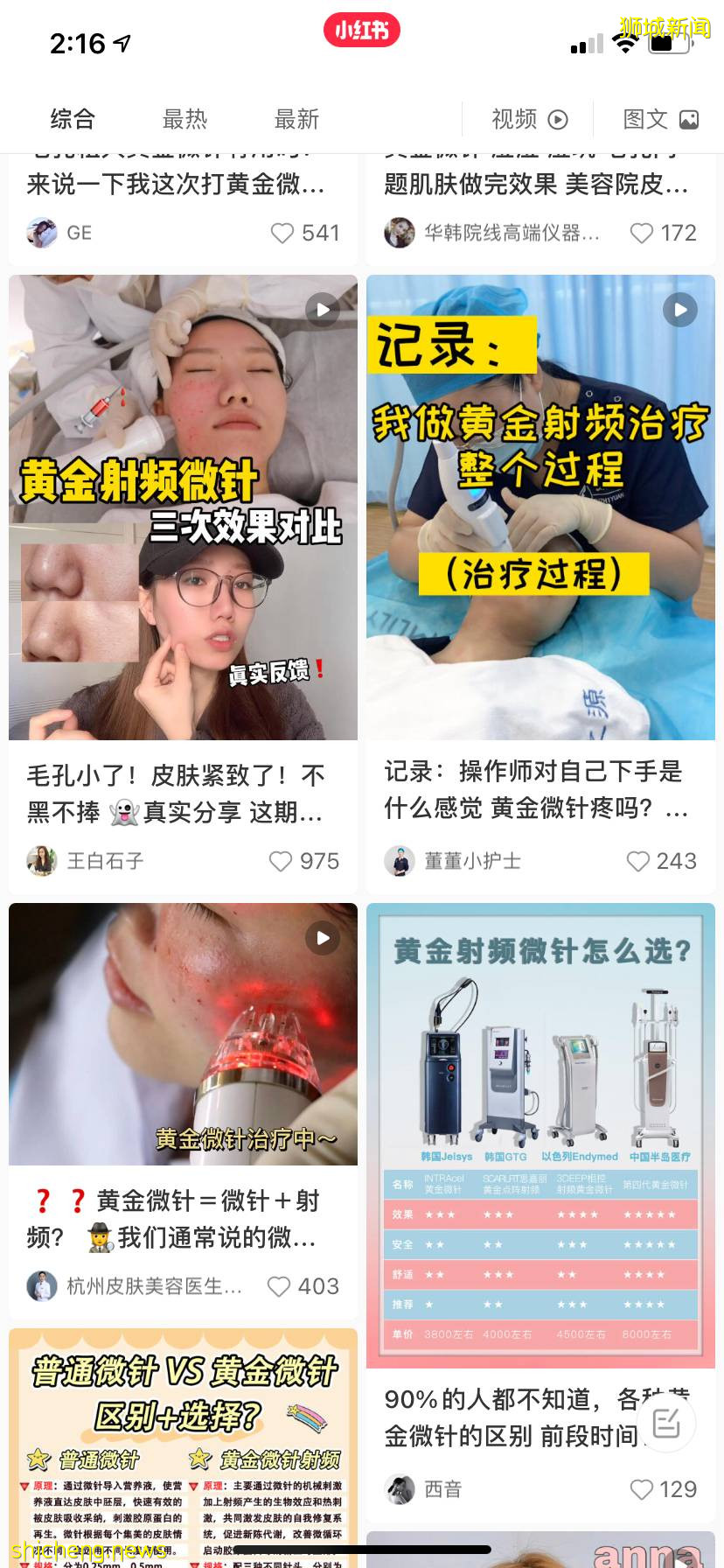This screenshot has height=1568, width=724.
Task: Like 董董小护士's post with the heart icon
Action: point(637,861)
